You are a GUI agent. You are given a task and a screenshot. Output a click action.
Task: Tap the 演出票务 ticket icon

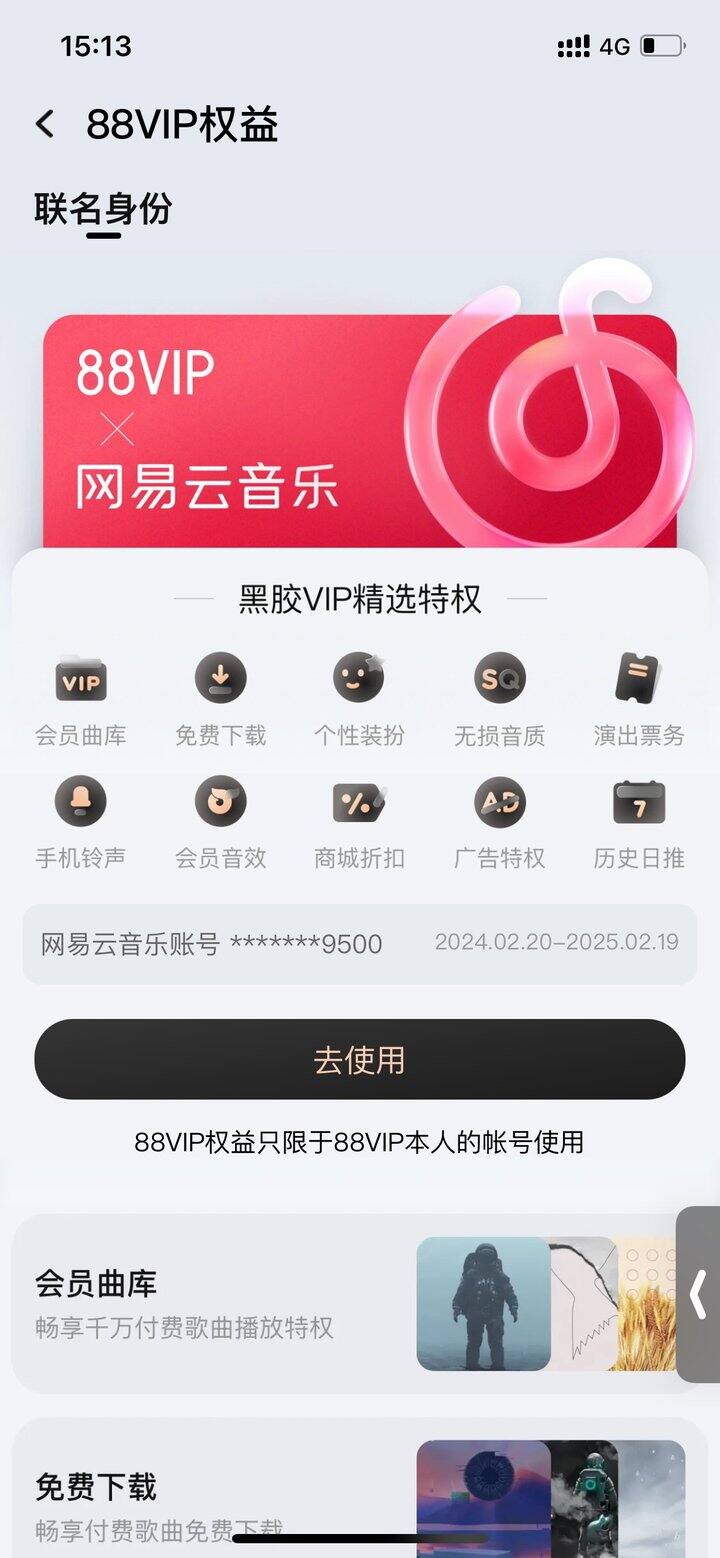click(638, 677)
